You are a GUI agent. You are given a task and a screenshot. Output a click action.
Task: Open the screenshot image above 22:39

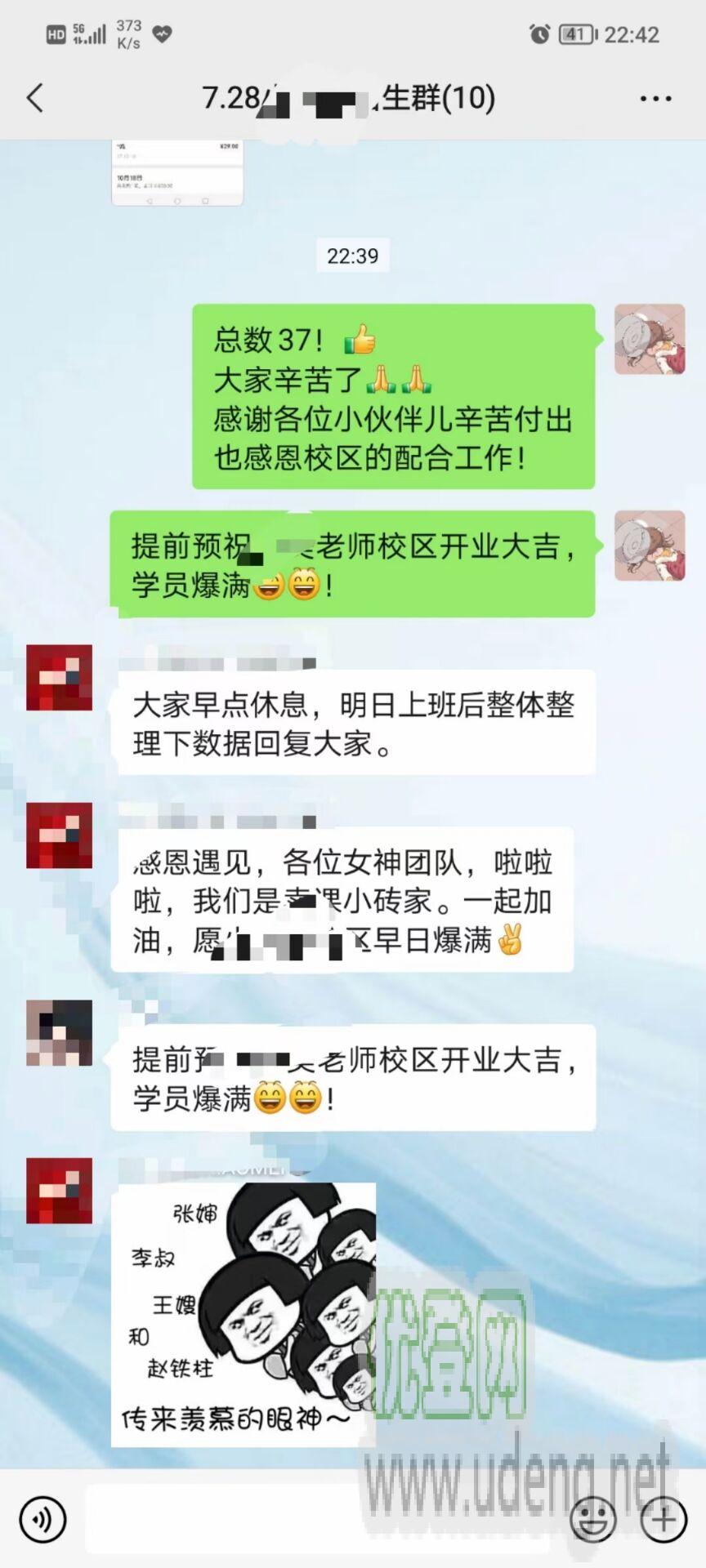(177, 172)
